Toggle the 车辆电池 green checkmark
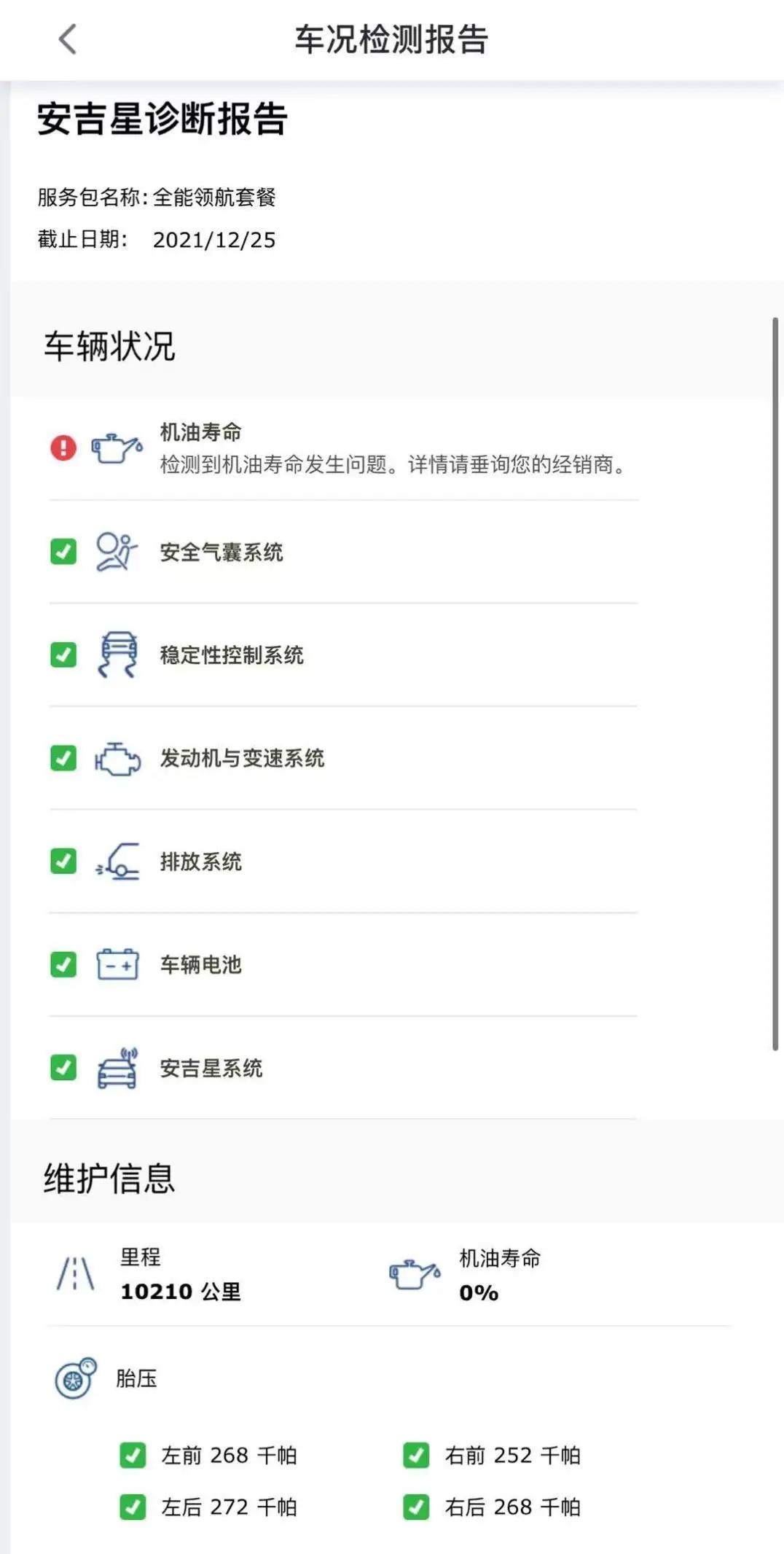This screenshot has height=1554, width=784. pos(63,965)
